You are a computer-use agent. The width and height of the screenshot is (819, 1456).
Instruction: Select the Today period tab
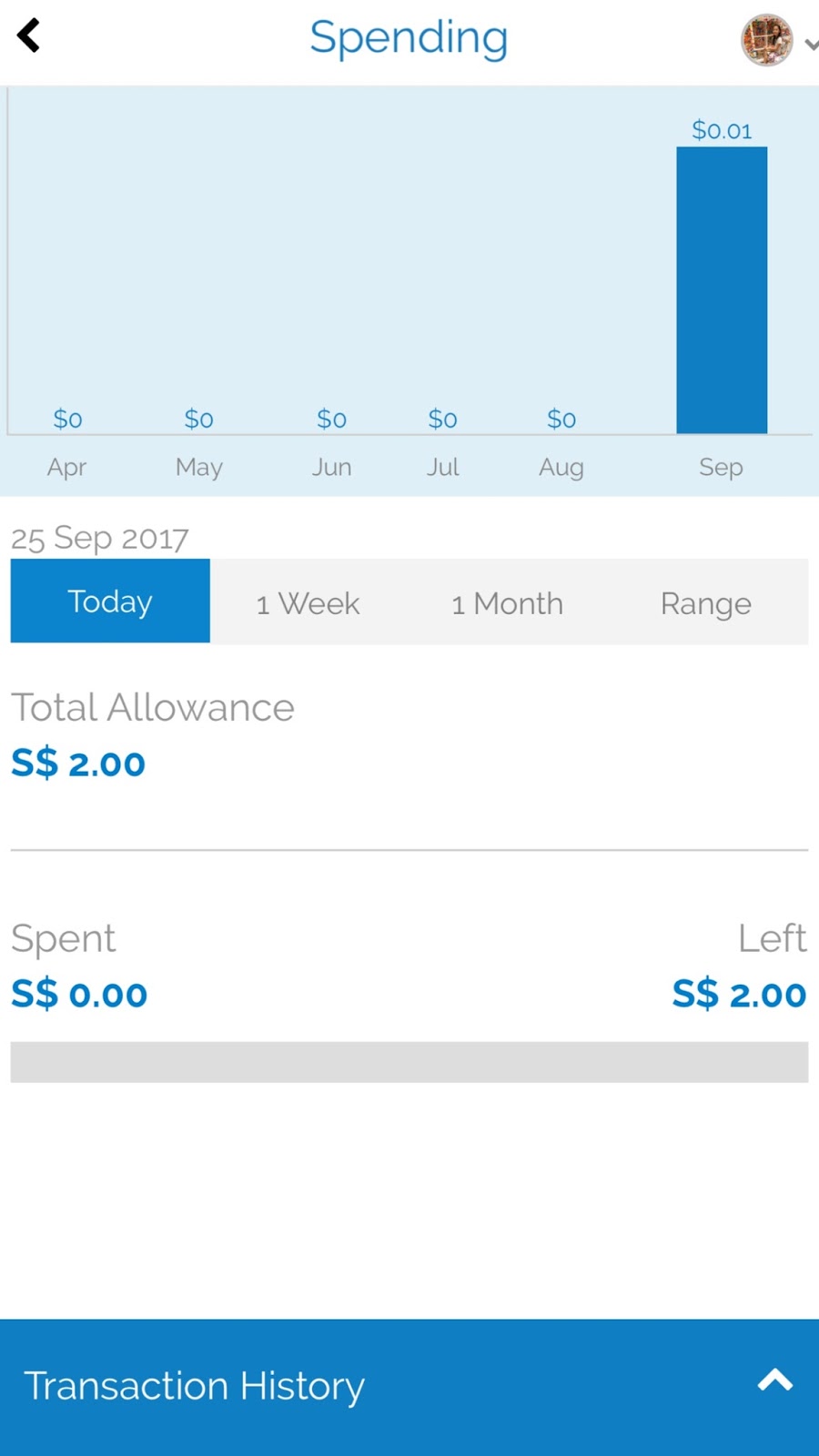tap(110, 602)
